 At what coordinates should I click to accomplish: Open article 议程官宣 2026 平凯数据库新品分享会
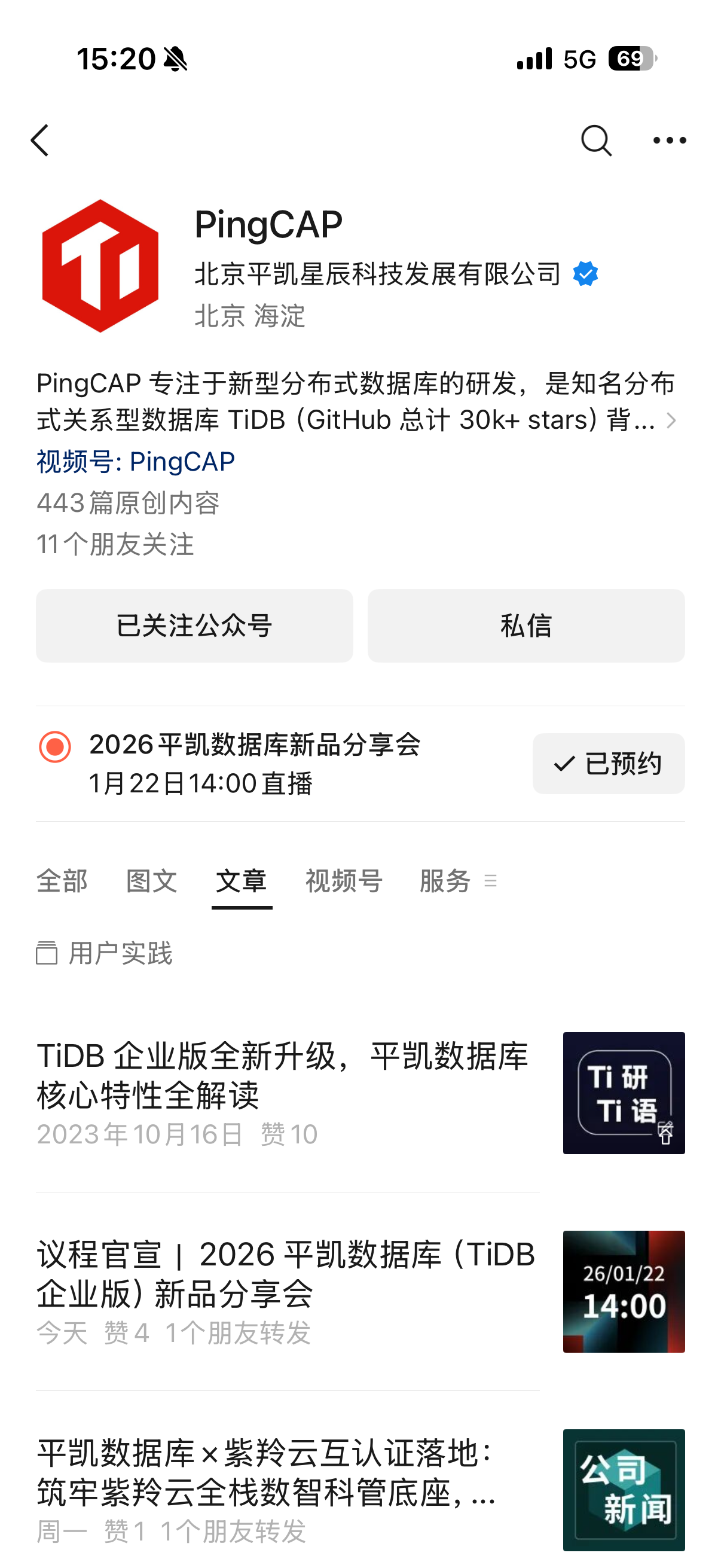pos(286,1273)
